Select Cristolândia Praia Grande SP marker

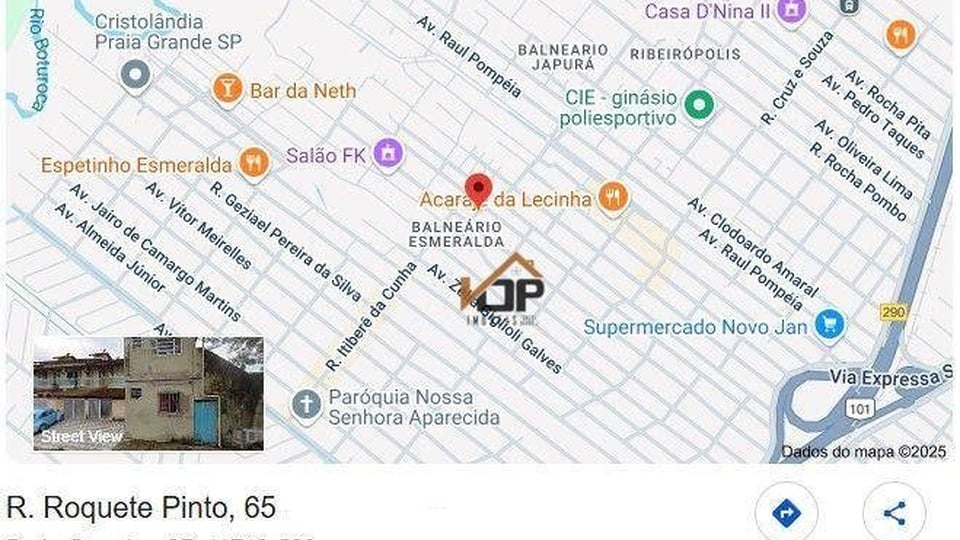(134, 74)
